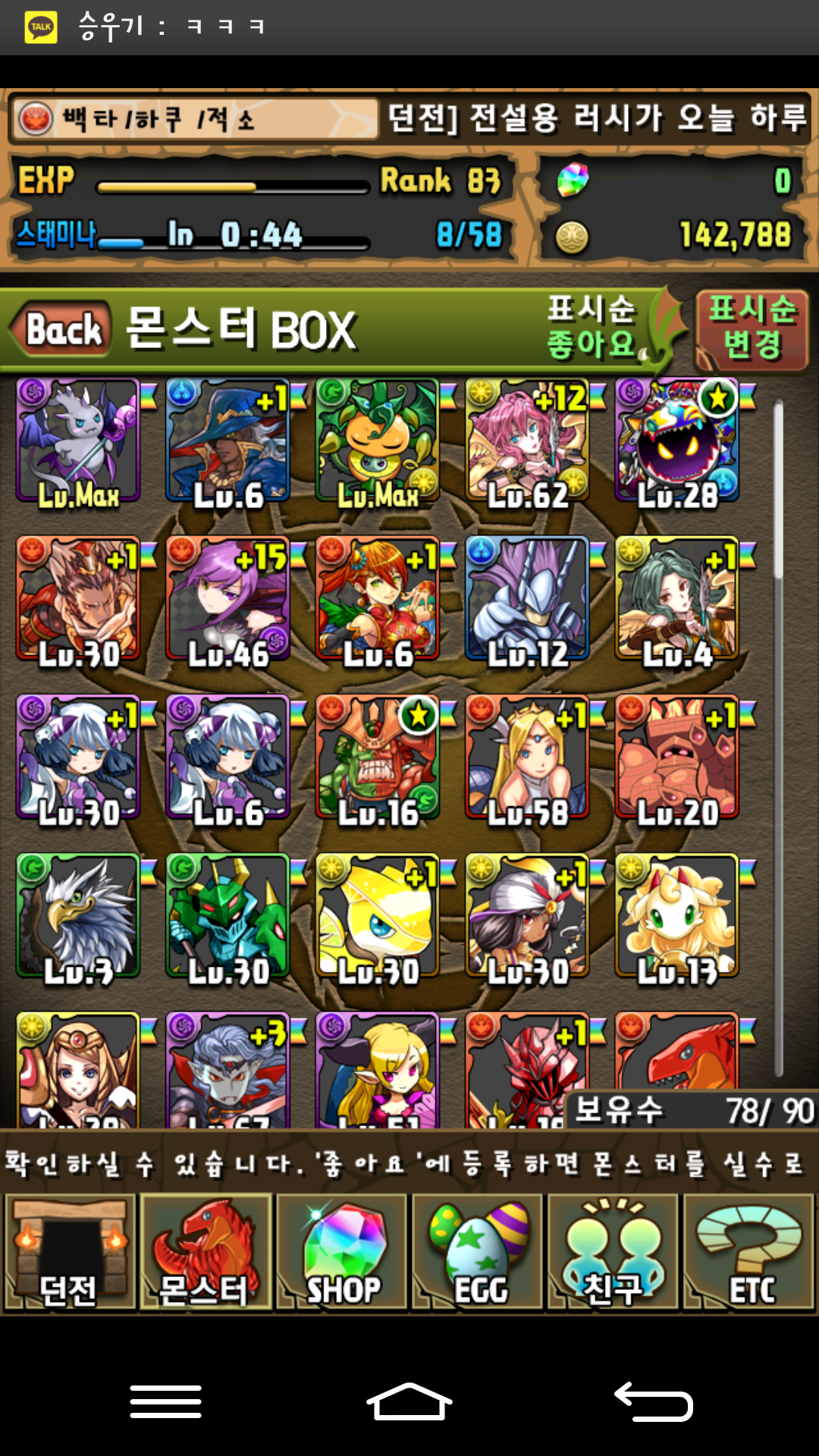
Task: Open the ETC tab
Action: tap(749, 1253)
